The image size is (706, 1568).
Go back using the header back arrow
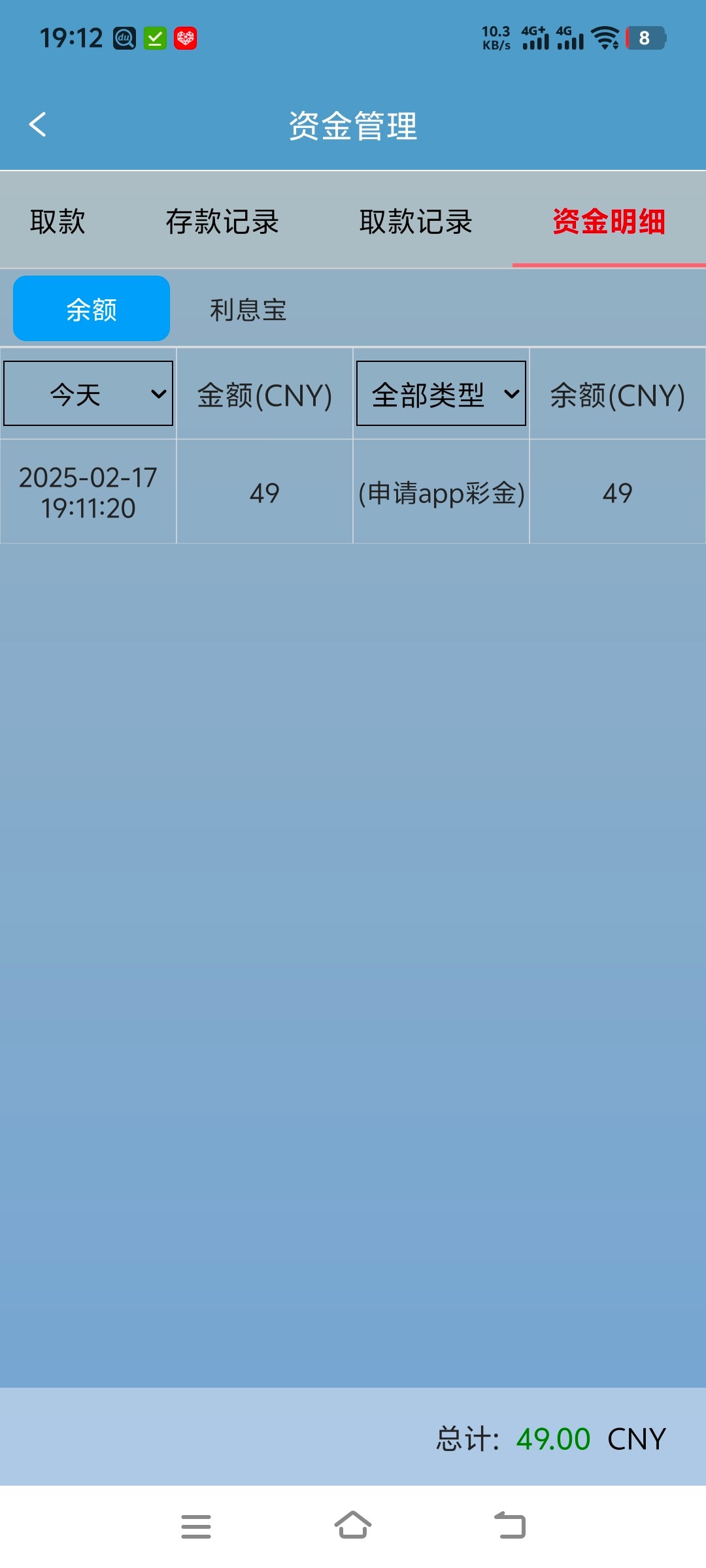(38, 124)
